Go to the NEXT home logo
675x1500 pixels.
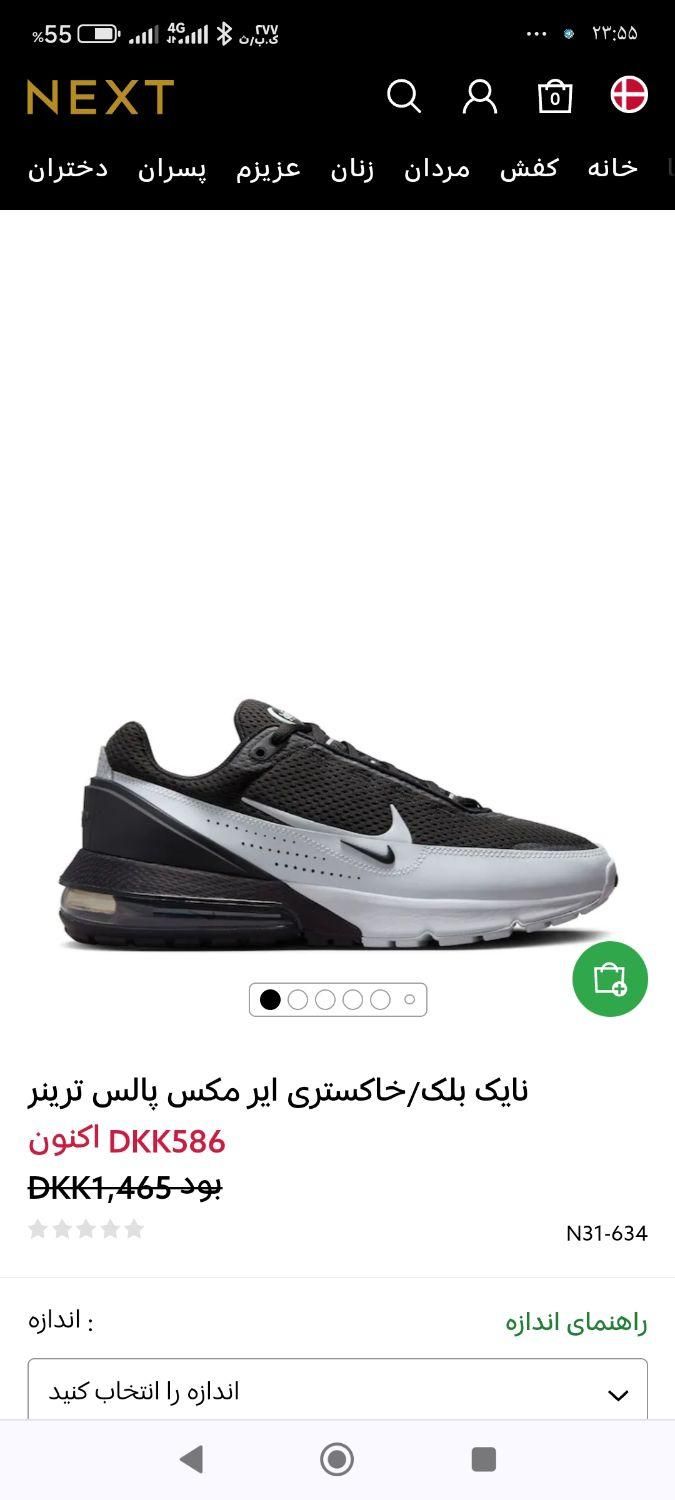pos(100,97)
